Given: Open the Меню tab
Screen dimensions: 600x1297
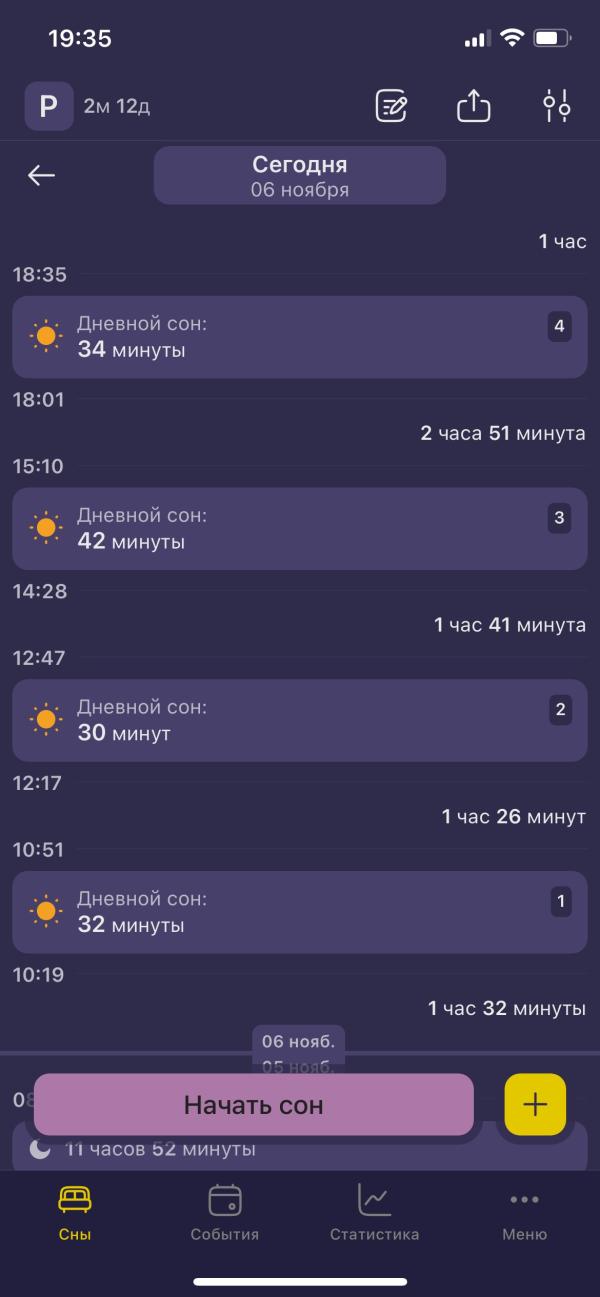Looking at the screenshot, I should tap(524, 1212).
